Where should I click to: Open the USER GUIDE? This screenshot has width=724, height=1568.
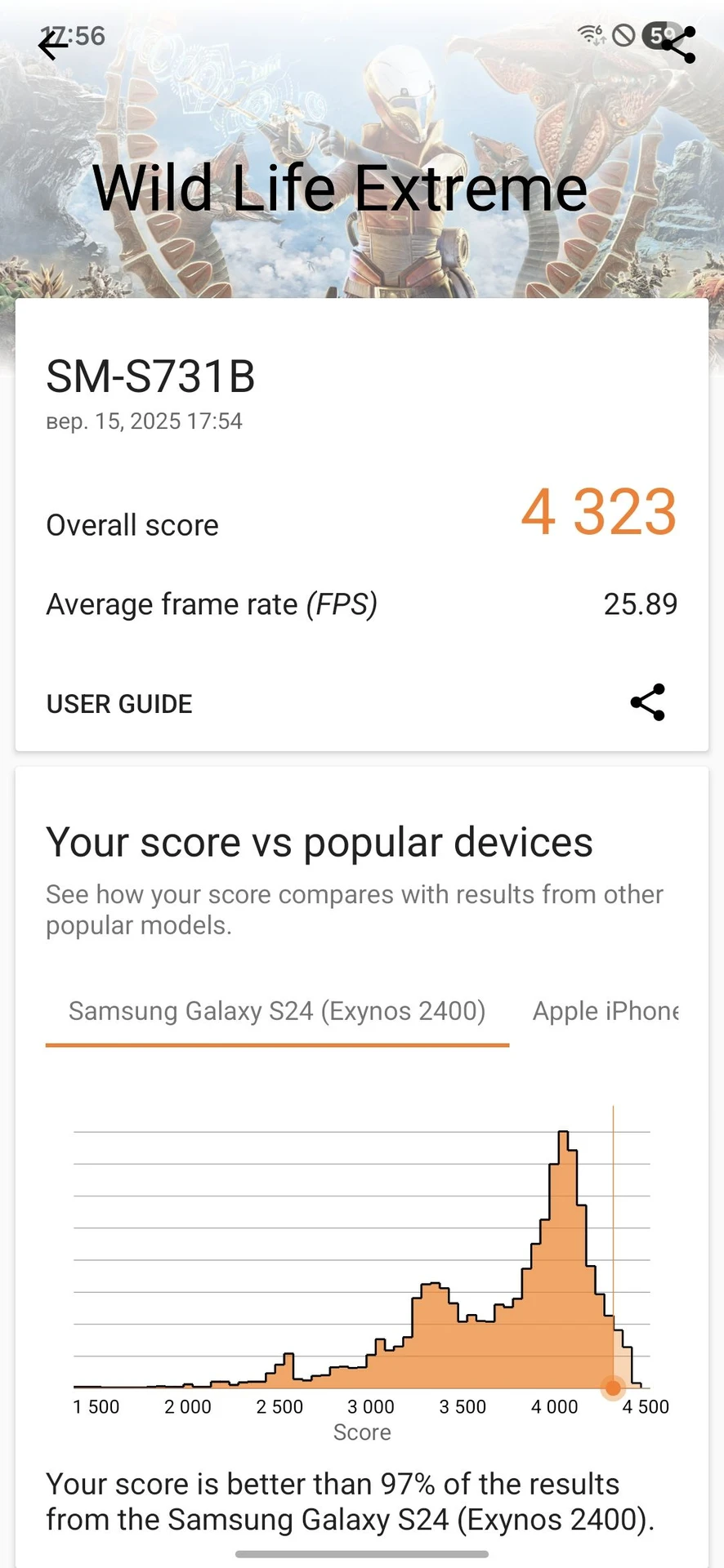[x=119, y=704]
